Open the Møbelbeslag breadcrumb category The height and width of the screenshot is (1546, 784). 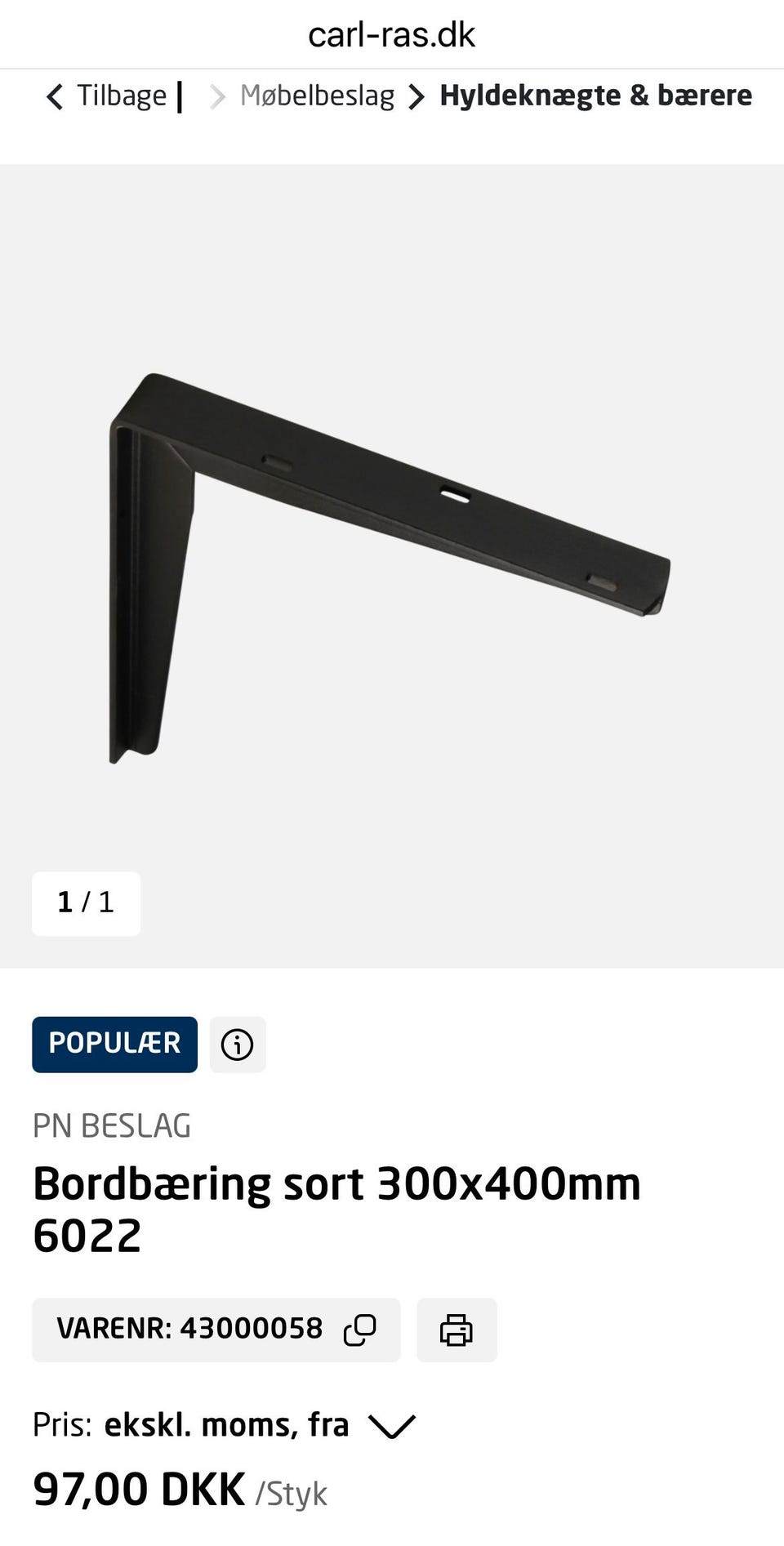coord(317,96)
